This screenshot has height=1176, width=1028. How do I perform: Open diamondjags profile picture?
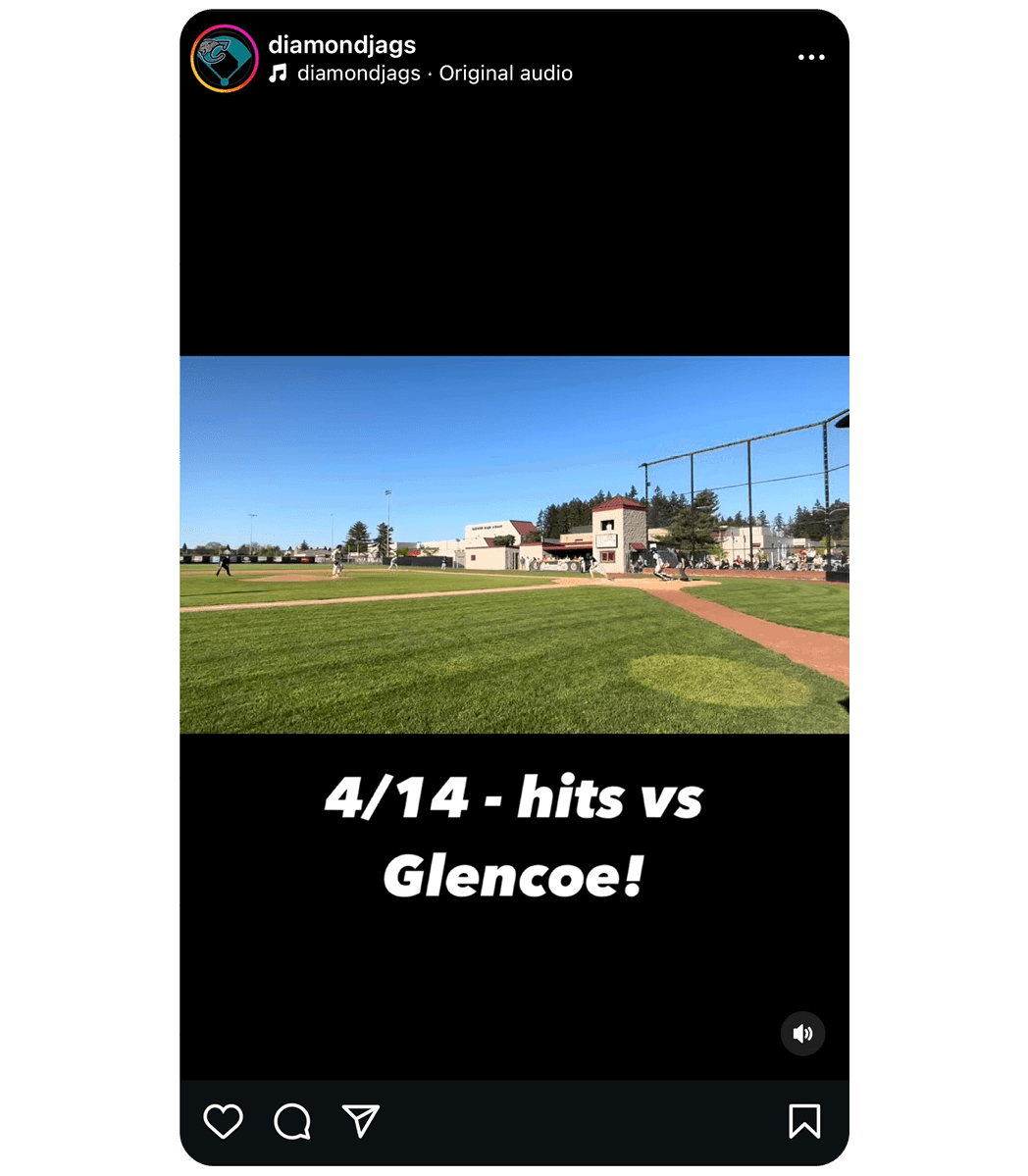(225, 59)
